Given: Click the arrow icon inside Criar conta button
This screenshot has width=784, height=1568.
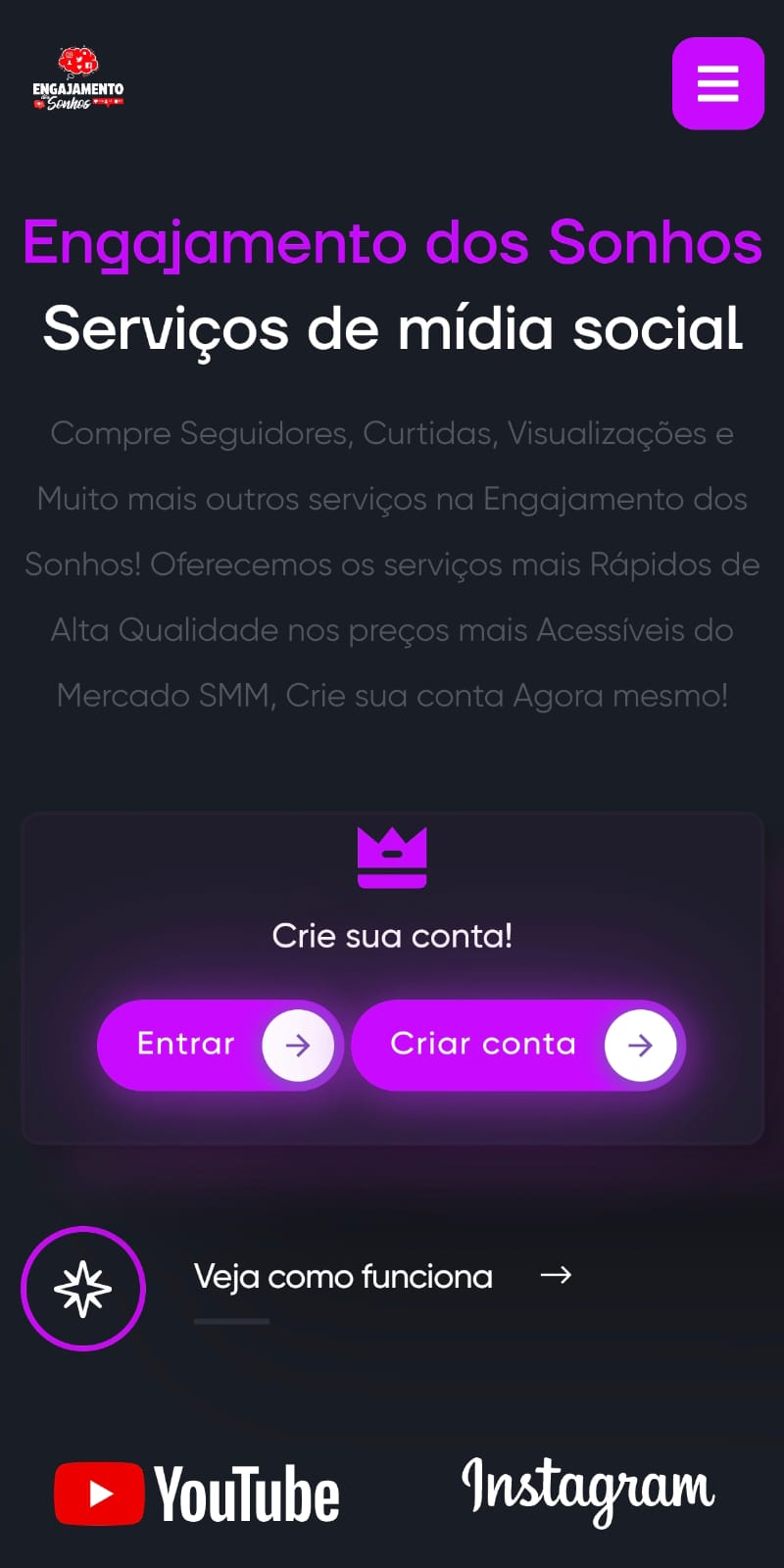Looking at the screenshot, I should point(640,1045).
